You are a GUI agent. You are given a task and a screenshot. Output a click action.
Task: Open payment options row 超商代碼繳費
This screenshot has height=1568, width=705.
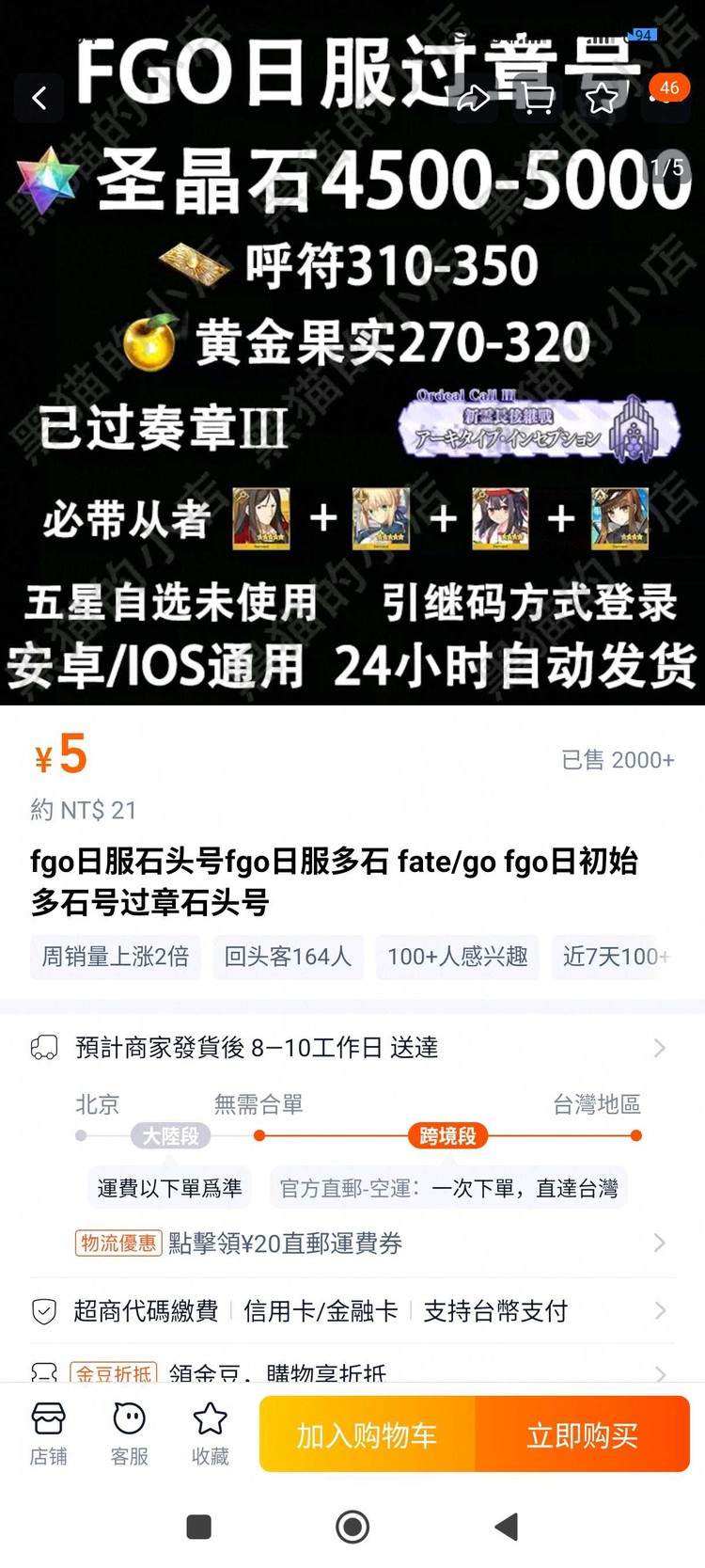pyautogui.click(x=352, y=1310)
